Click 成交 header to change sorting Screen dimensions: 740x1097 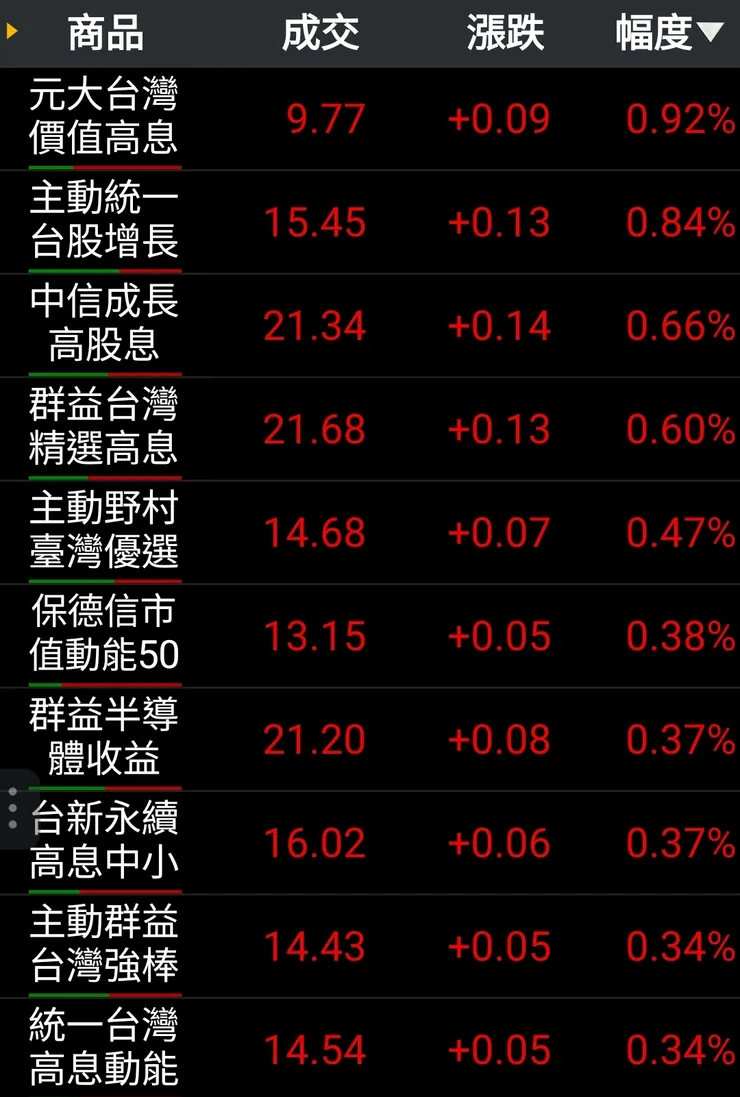click(x=322, y=31)
